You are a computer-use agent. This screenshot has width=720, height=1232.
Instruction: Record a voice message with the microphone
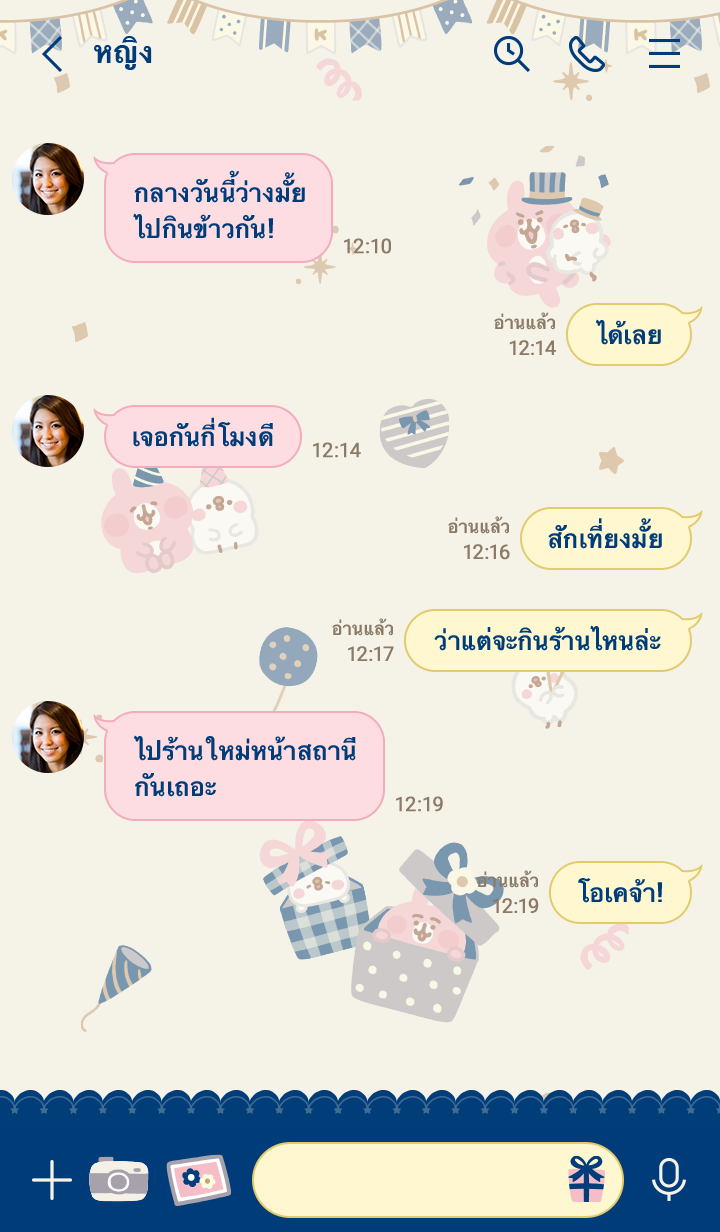pos(669,1181)
